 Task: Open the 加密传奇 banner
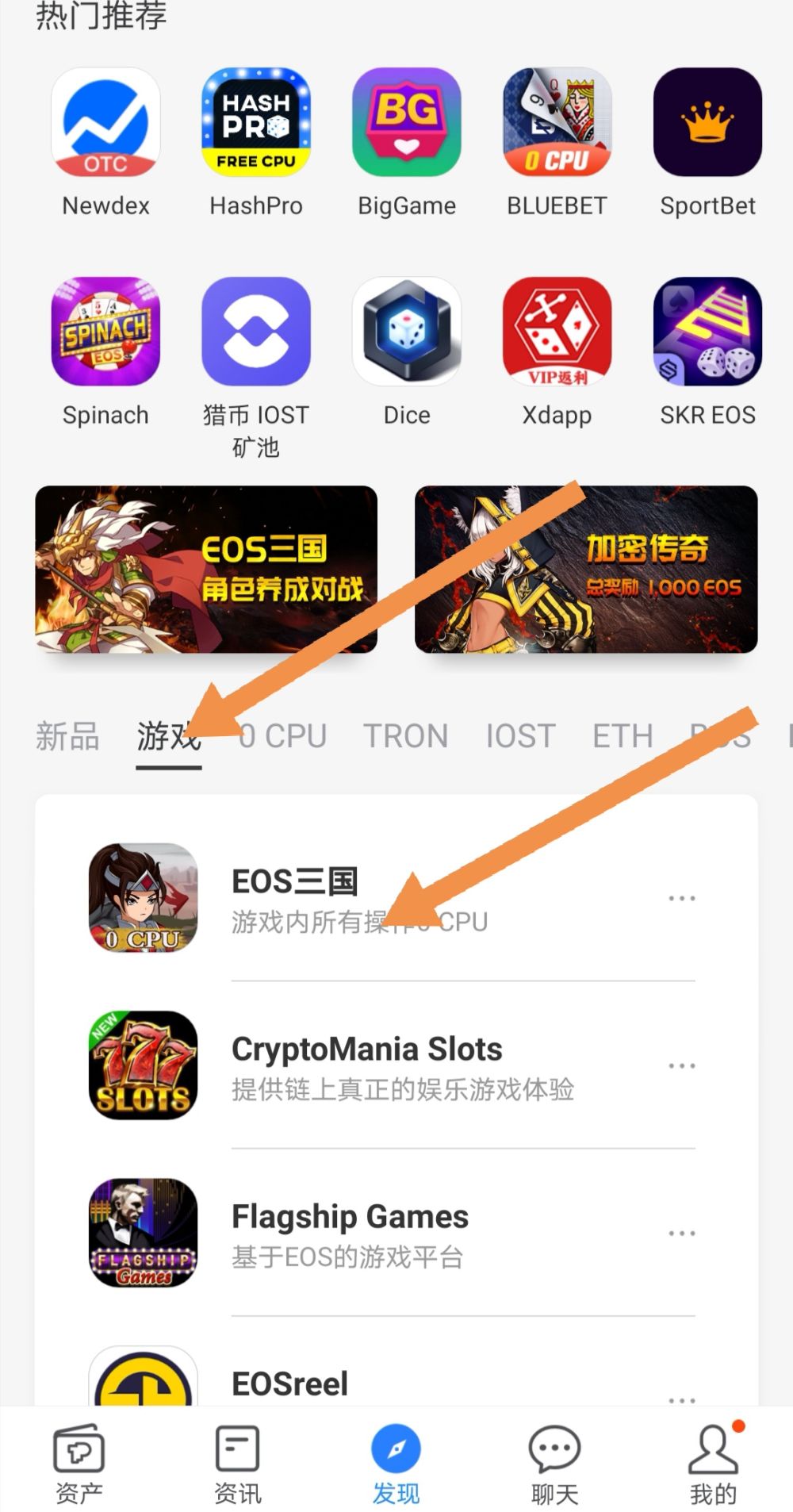pos(586,570)
